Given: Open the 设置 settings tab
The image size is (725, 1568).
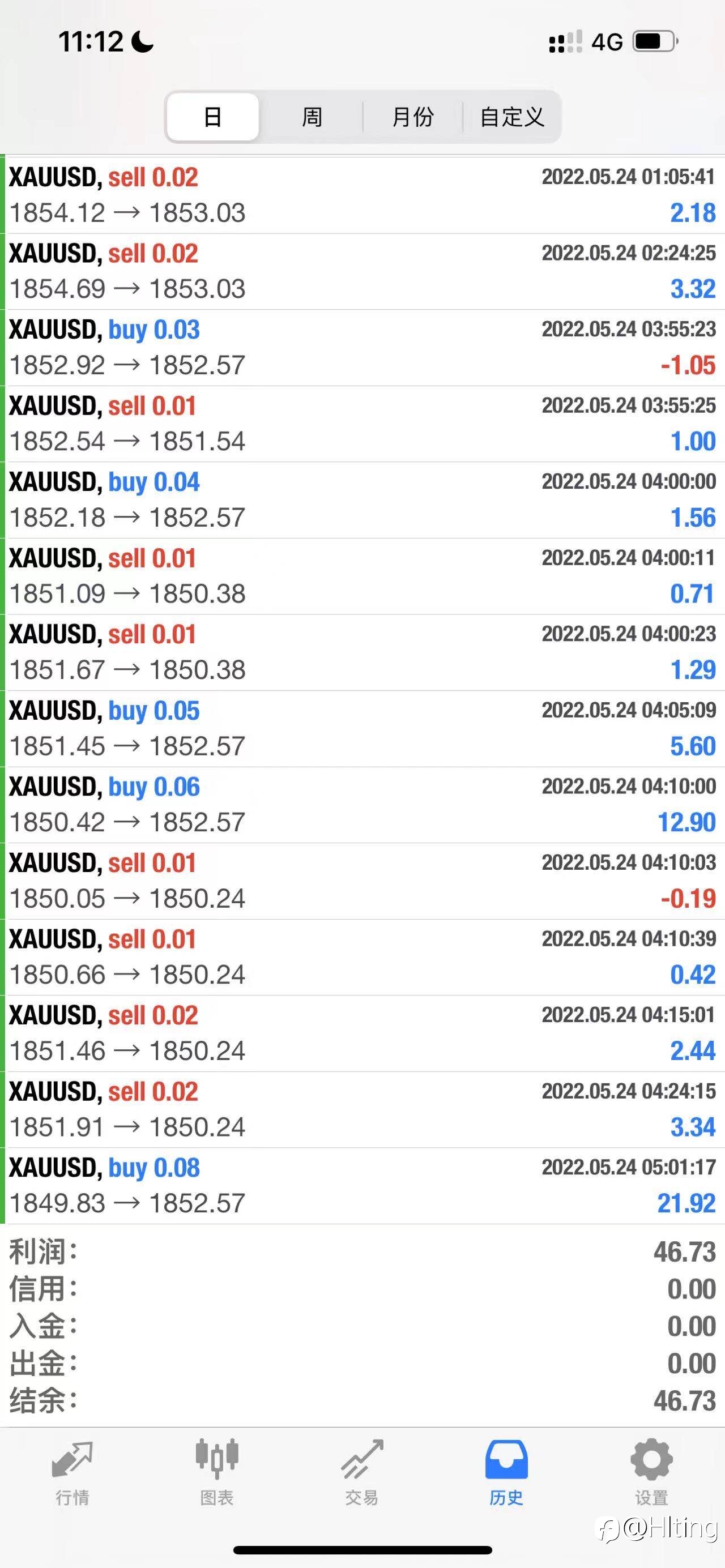Looking at the screenshot, I should coord(651,1472).
